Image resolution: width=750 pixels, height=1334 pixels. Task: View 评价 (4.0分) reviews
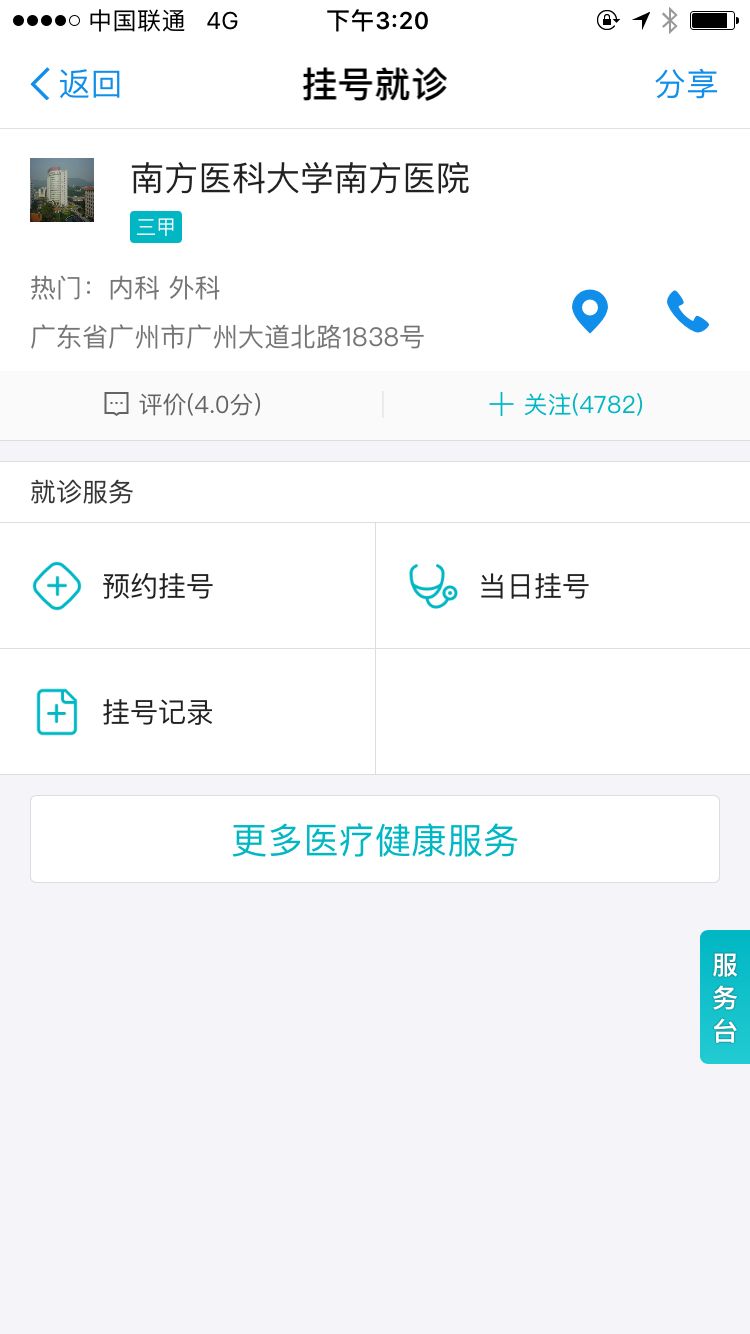pyautogui.click(x=183, y=404)
